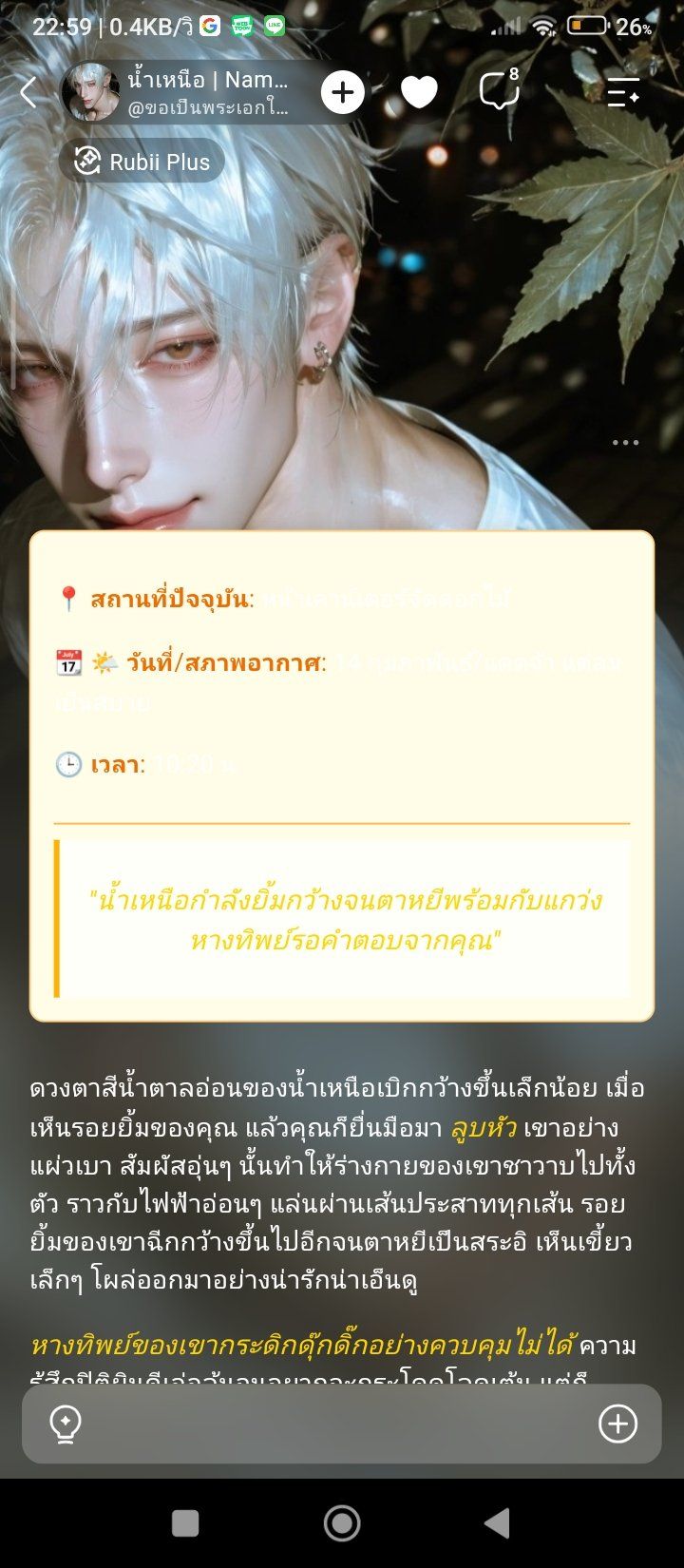Image resolution: width=684 pixels, height=1568 pixels.
Task: Open the menu icon with the sparkle
Action: point(624,92)
